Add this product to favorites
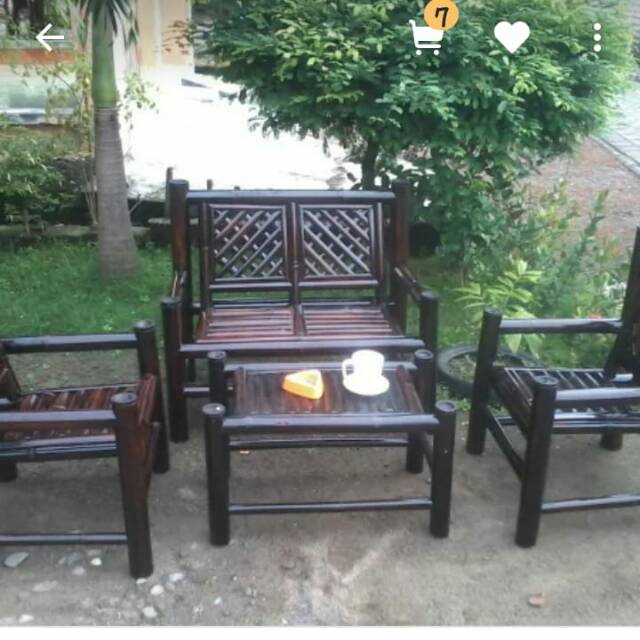640x640 pixels. click(x=512, y=37)
